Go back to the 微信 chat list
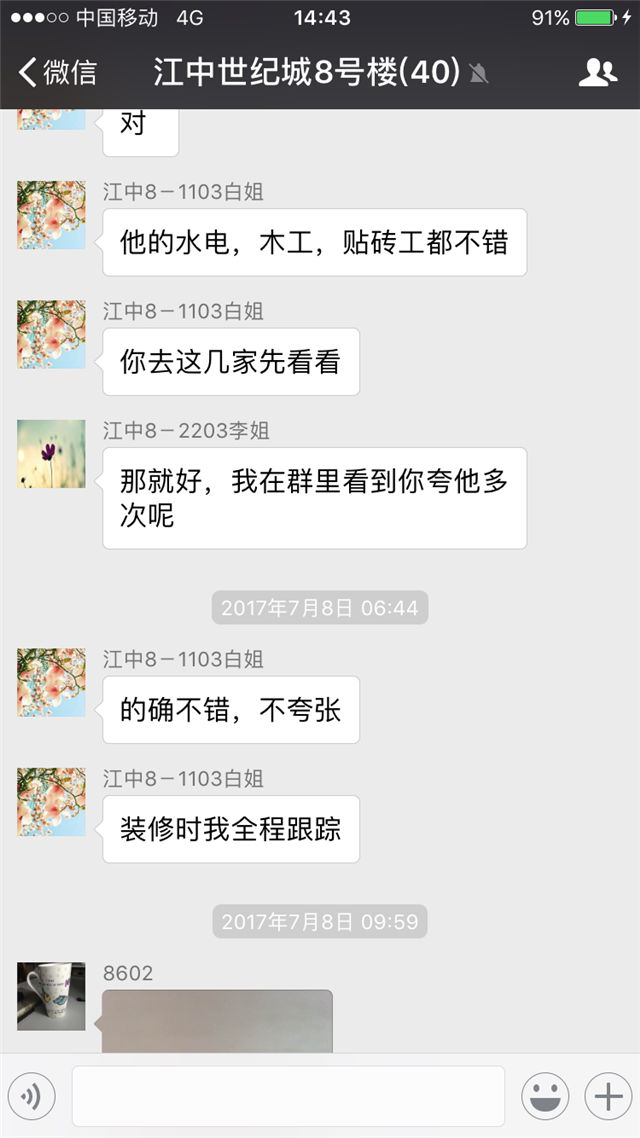640x1138 pixels. click(x=58, y=73)
